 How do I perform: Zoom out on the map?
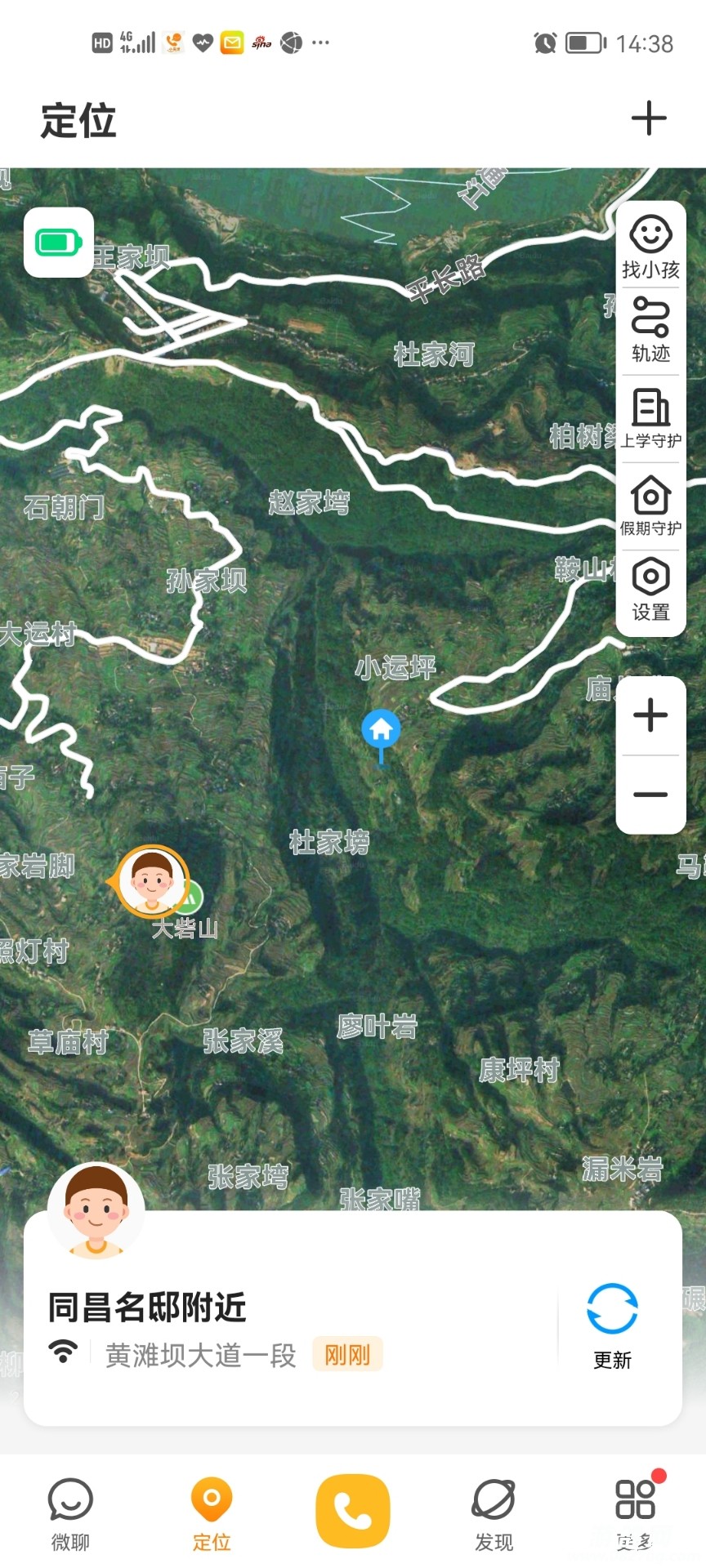(x=650, y=794)
